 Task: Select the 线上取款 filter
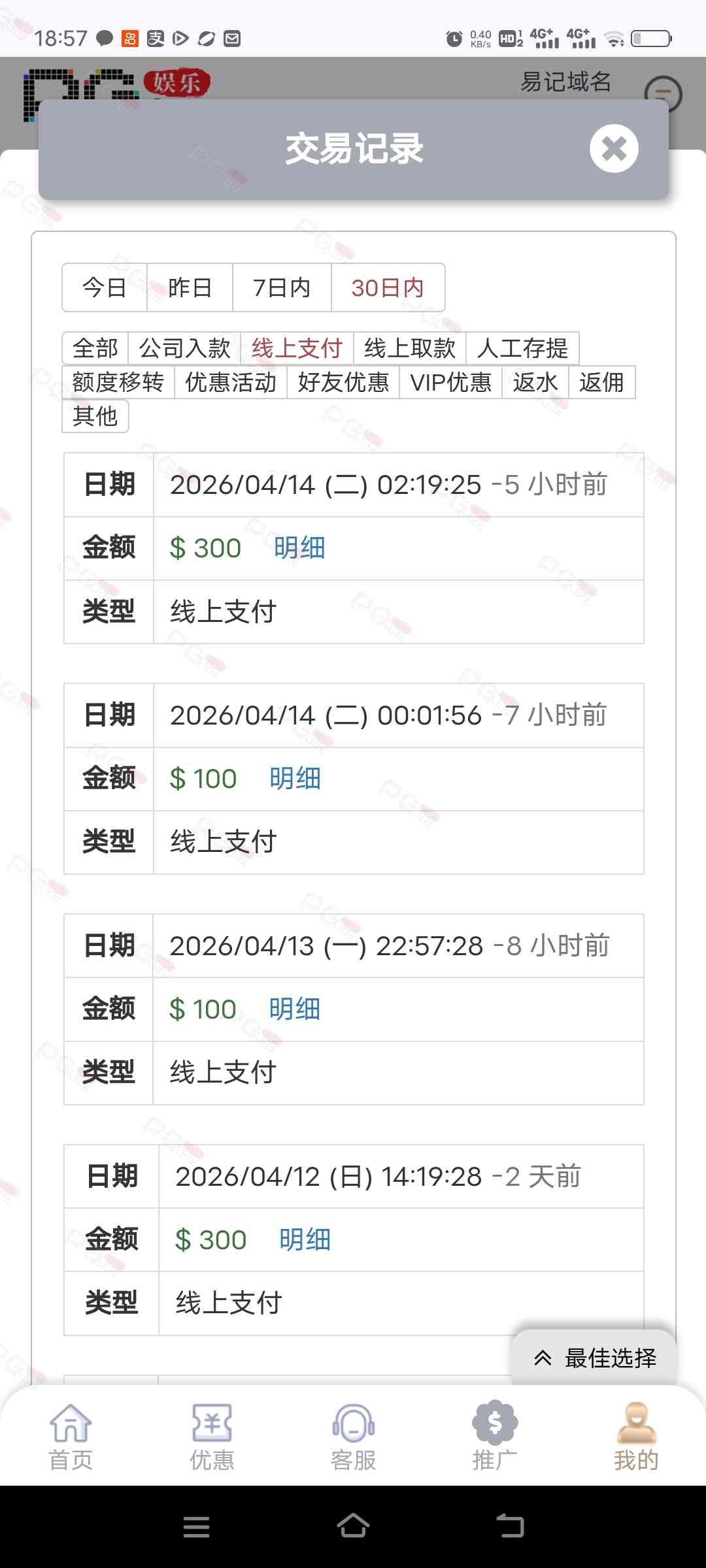click(x=409, y=348)
